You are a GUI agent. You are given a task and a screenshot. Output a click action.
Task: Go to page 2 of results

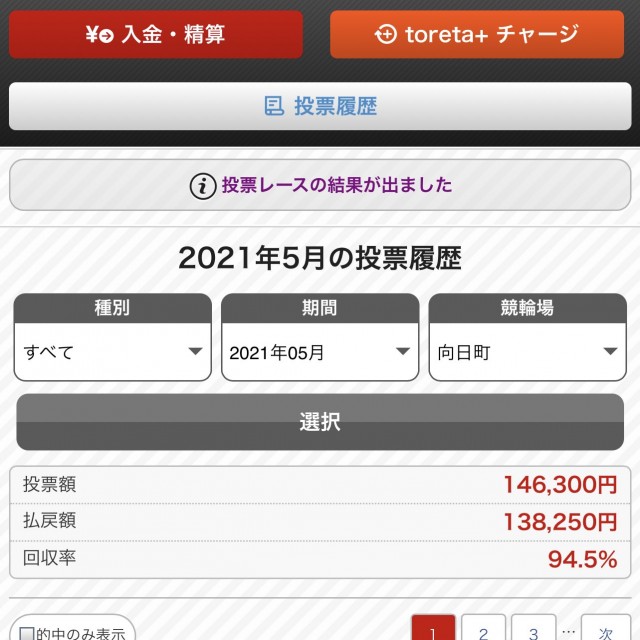[x=484, y=631]
